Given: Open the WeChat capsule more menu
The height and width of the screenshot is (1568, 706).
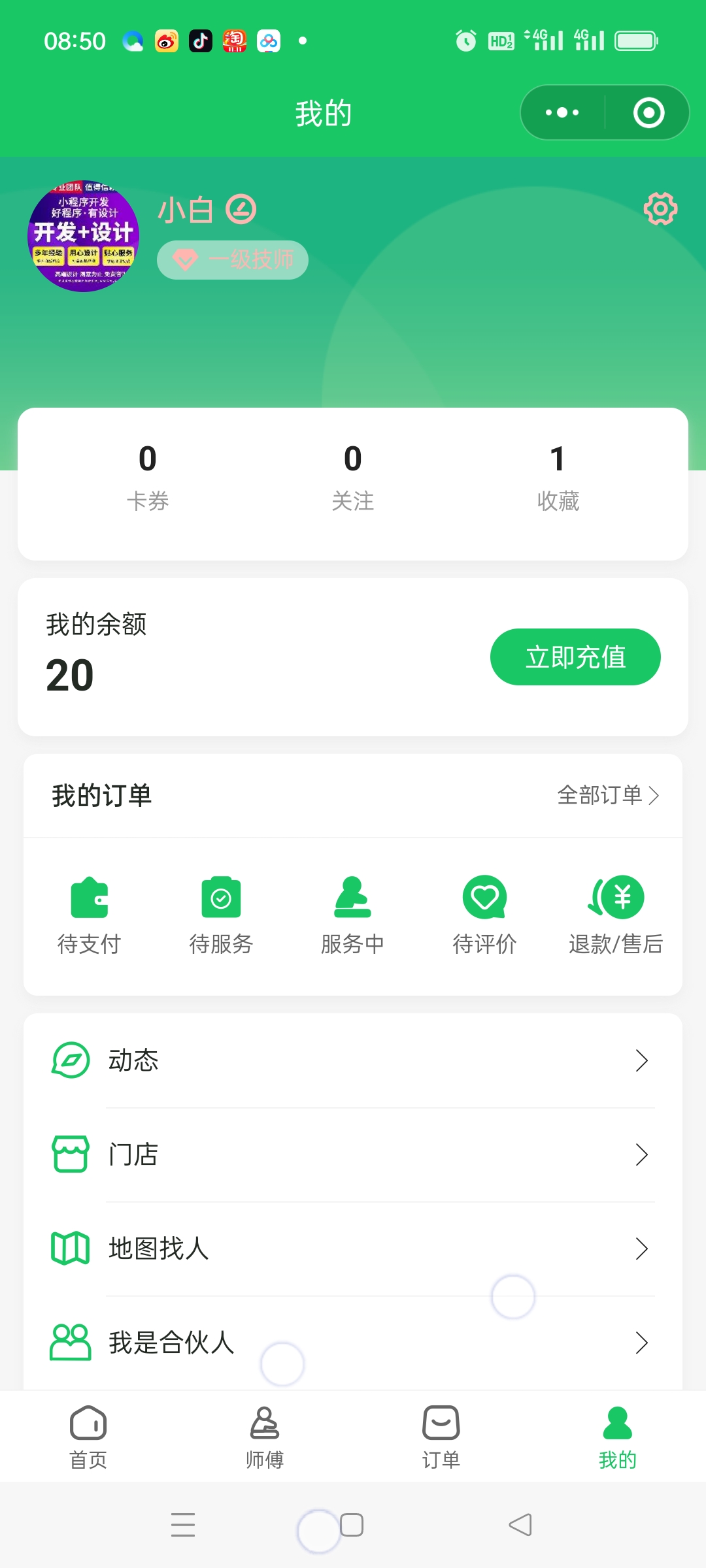Looking at the screenshot, I should (560, 112).
